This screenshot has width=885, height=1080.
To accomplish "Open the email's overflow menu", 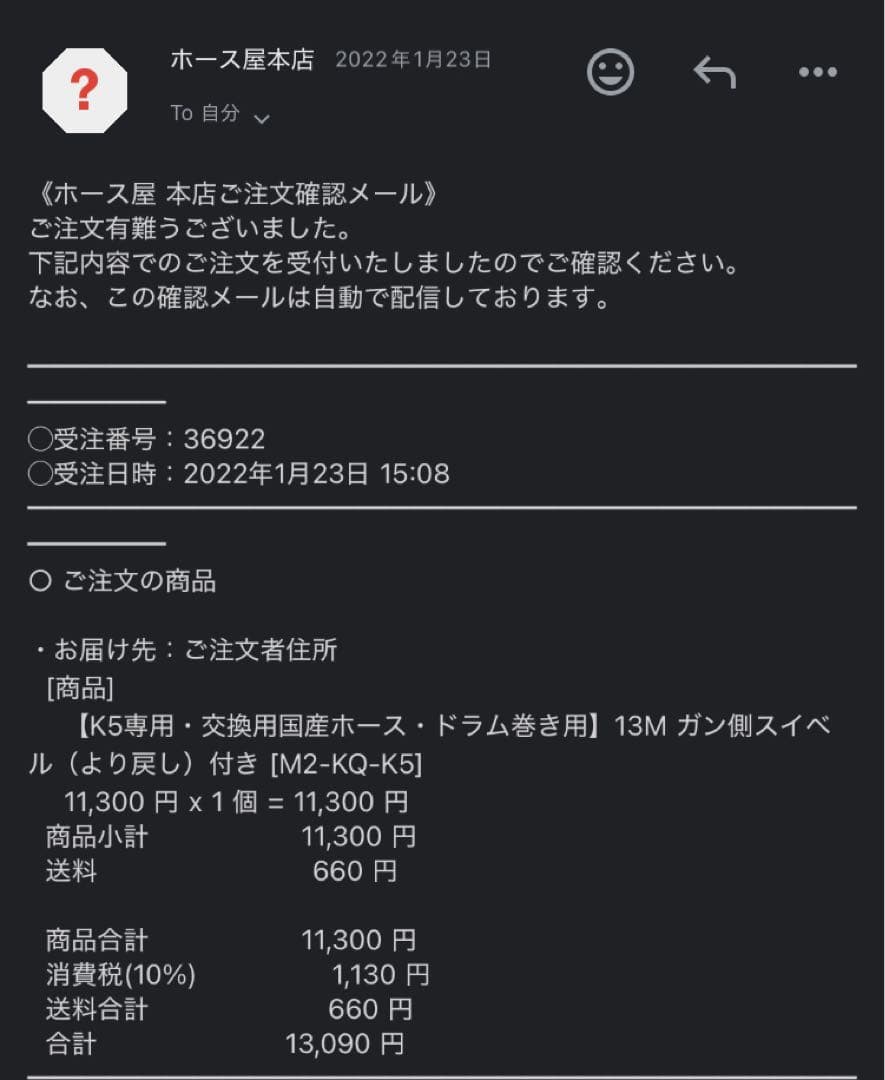I will pyautogui.click(x=817, y=72).
